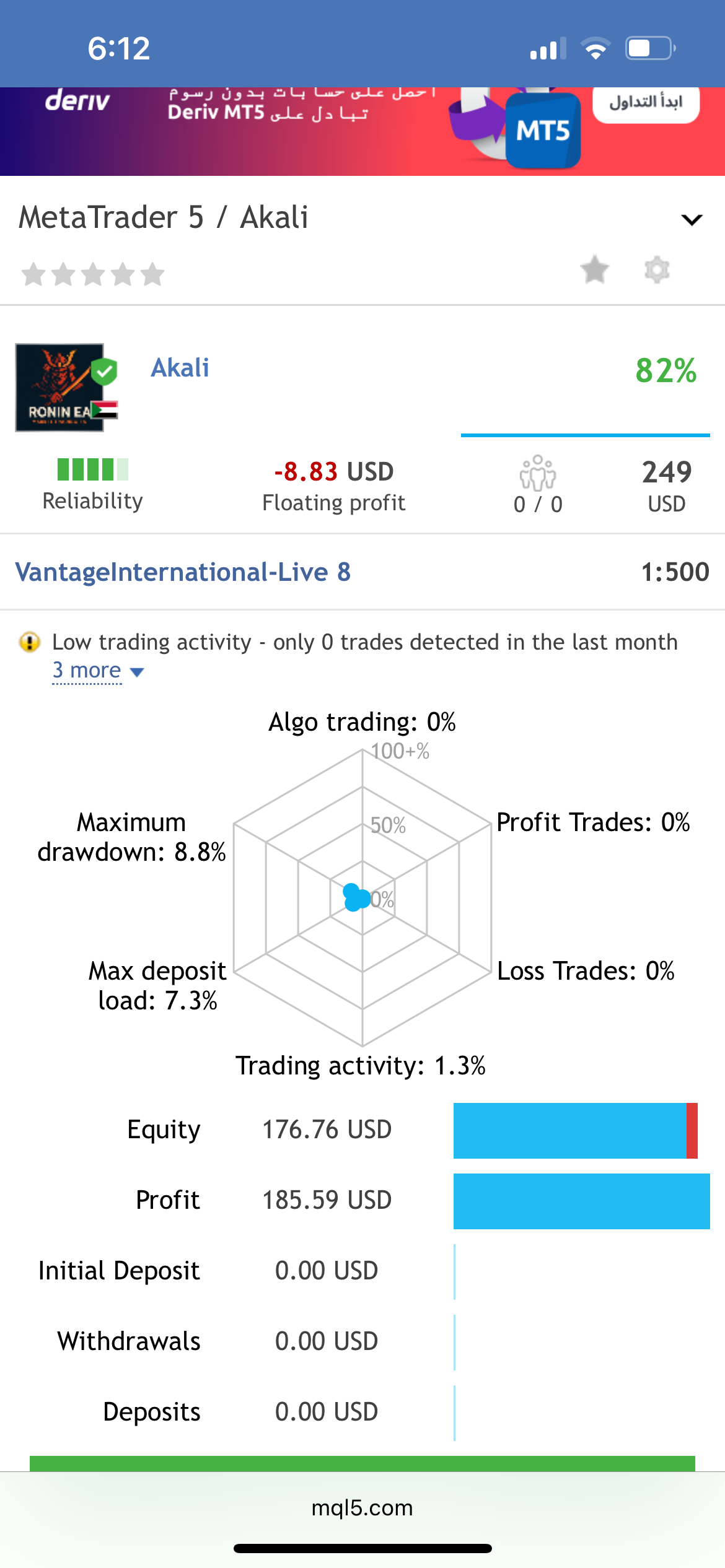
Task: Expand the 3 more warnings
Action: coord(98,671)
